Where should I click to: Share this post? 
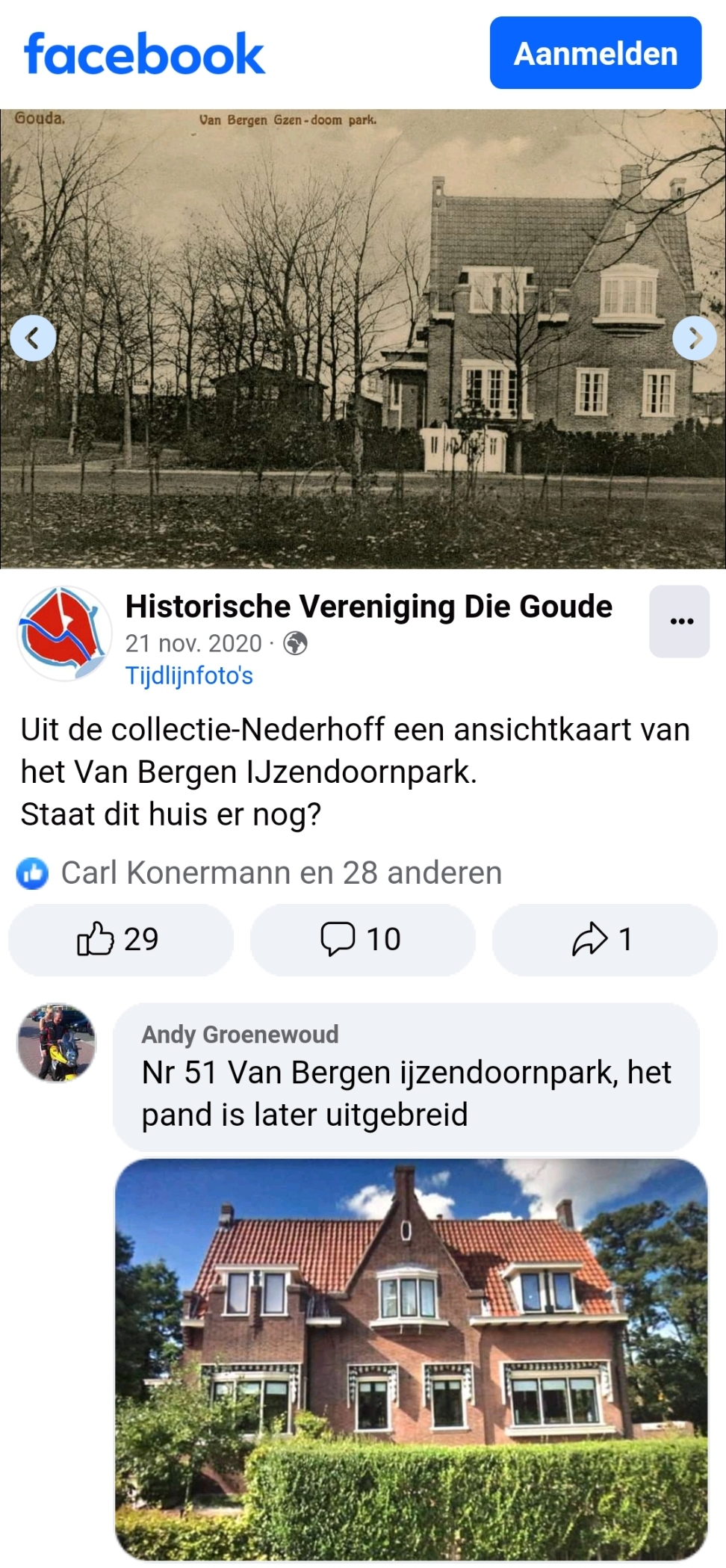pos(604,939)
